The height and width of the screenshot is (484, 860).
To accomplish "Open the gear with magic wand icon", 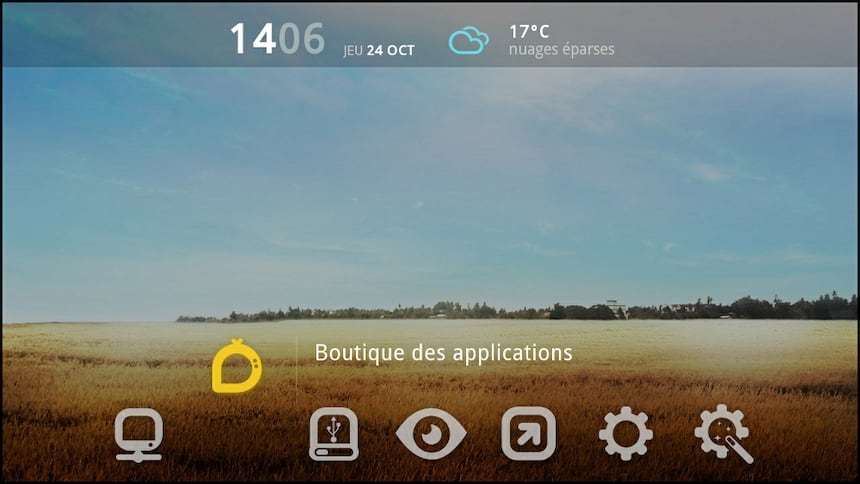I will 723,434.
